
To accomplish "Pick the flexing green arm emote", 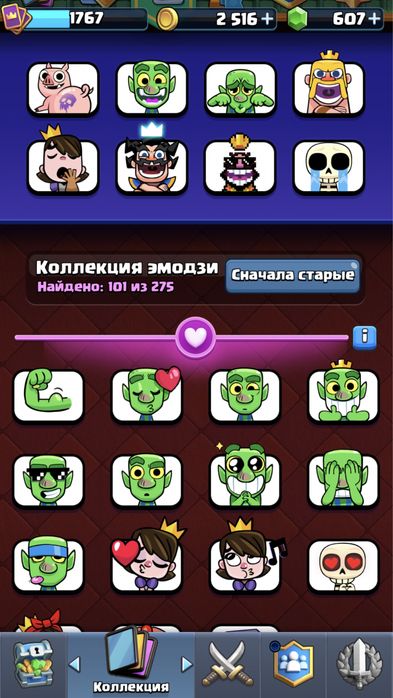I will [49, 396].
